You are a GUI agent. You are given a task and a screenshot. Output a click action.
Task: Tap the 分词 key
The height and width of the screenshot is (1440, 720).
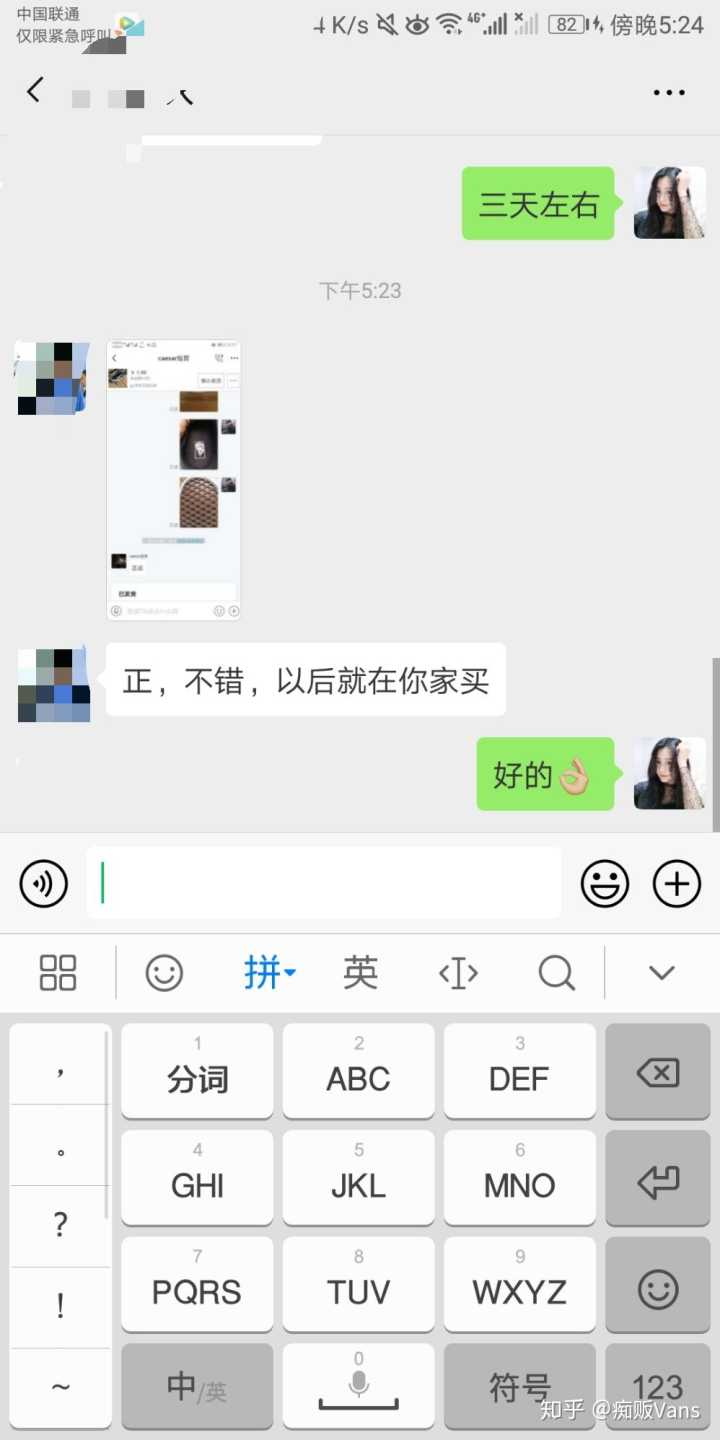point(197,1072)
